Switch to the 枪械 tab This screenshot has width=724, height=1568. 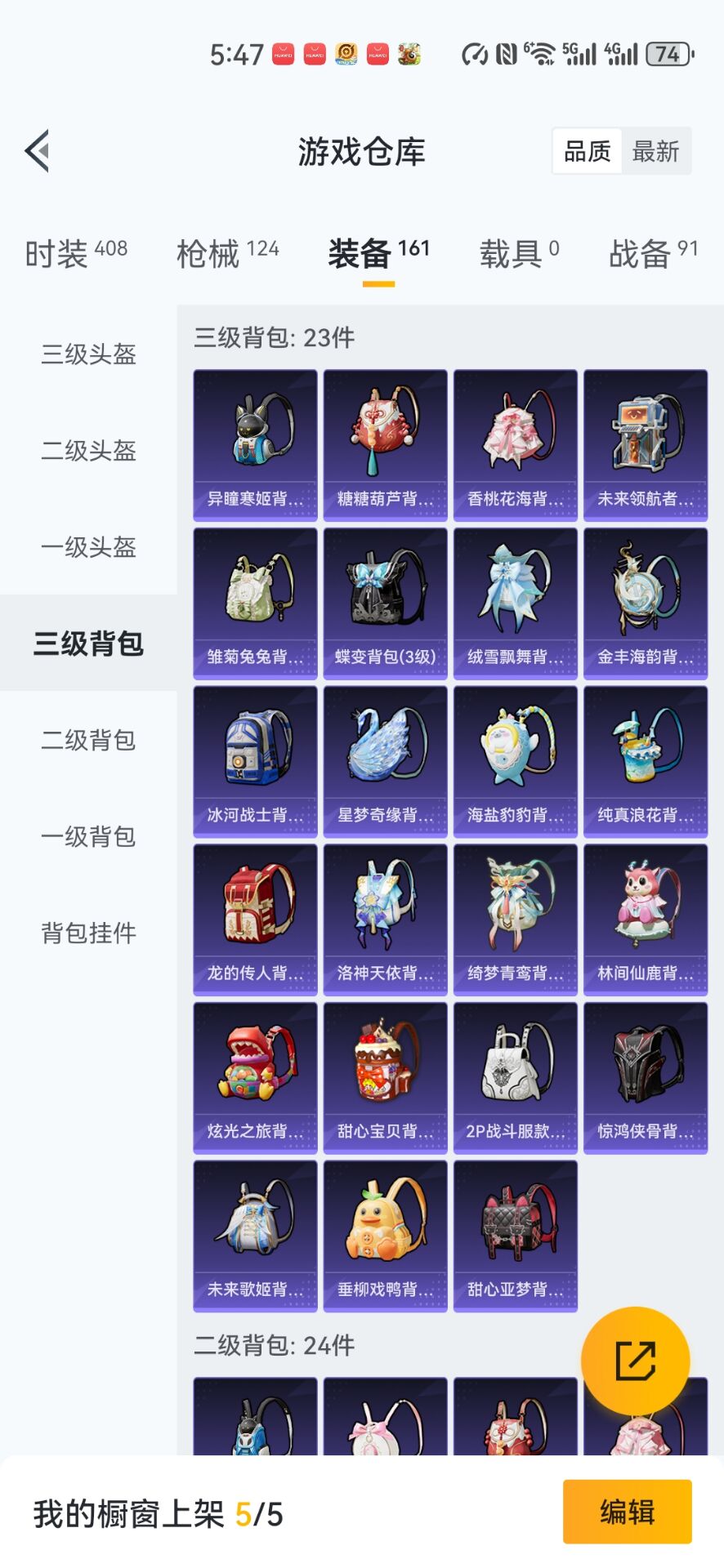pos(227,253)
